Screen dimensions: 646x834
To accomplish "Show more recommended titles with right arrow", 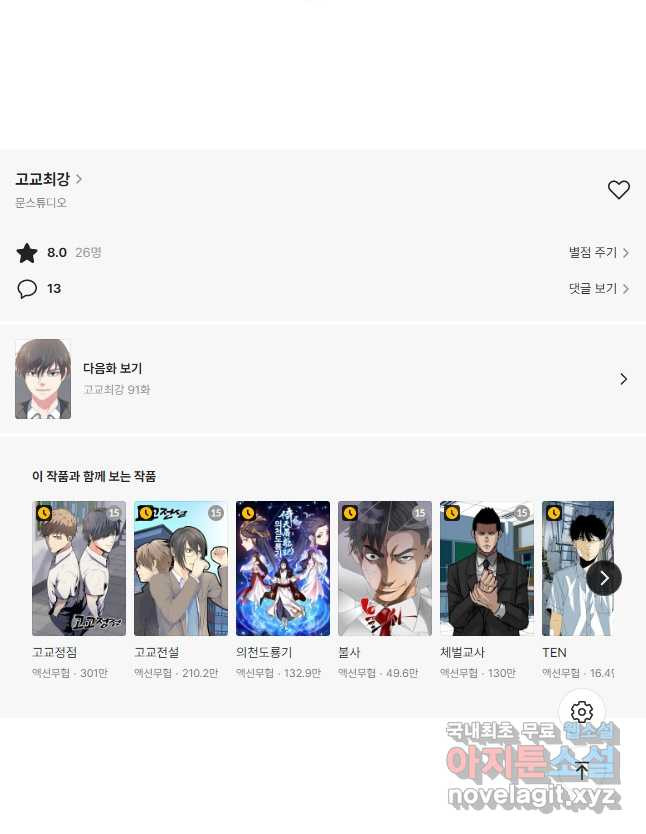I will coord(604,578).
